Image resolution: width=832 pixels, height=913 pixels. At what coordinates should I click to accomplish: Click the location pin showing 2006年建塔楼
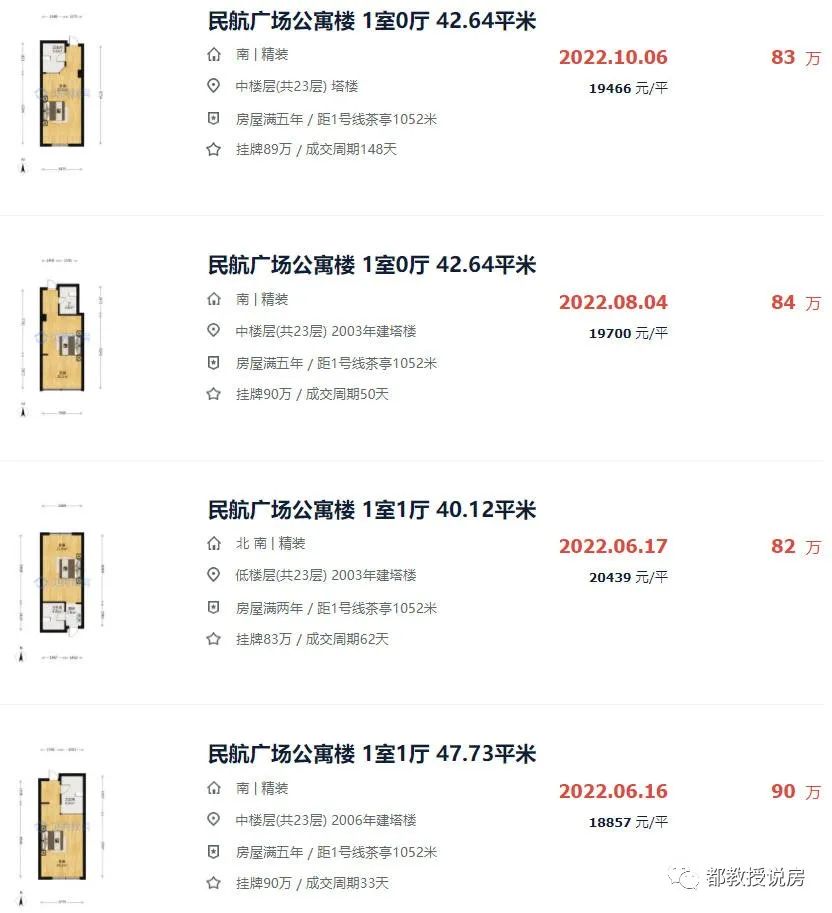(213, 820)
